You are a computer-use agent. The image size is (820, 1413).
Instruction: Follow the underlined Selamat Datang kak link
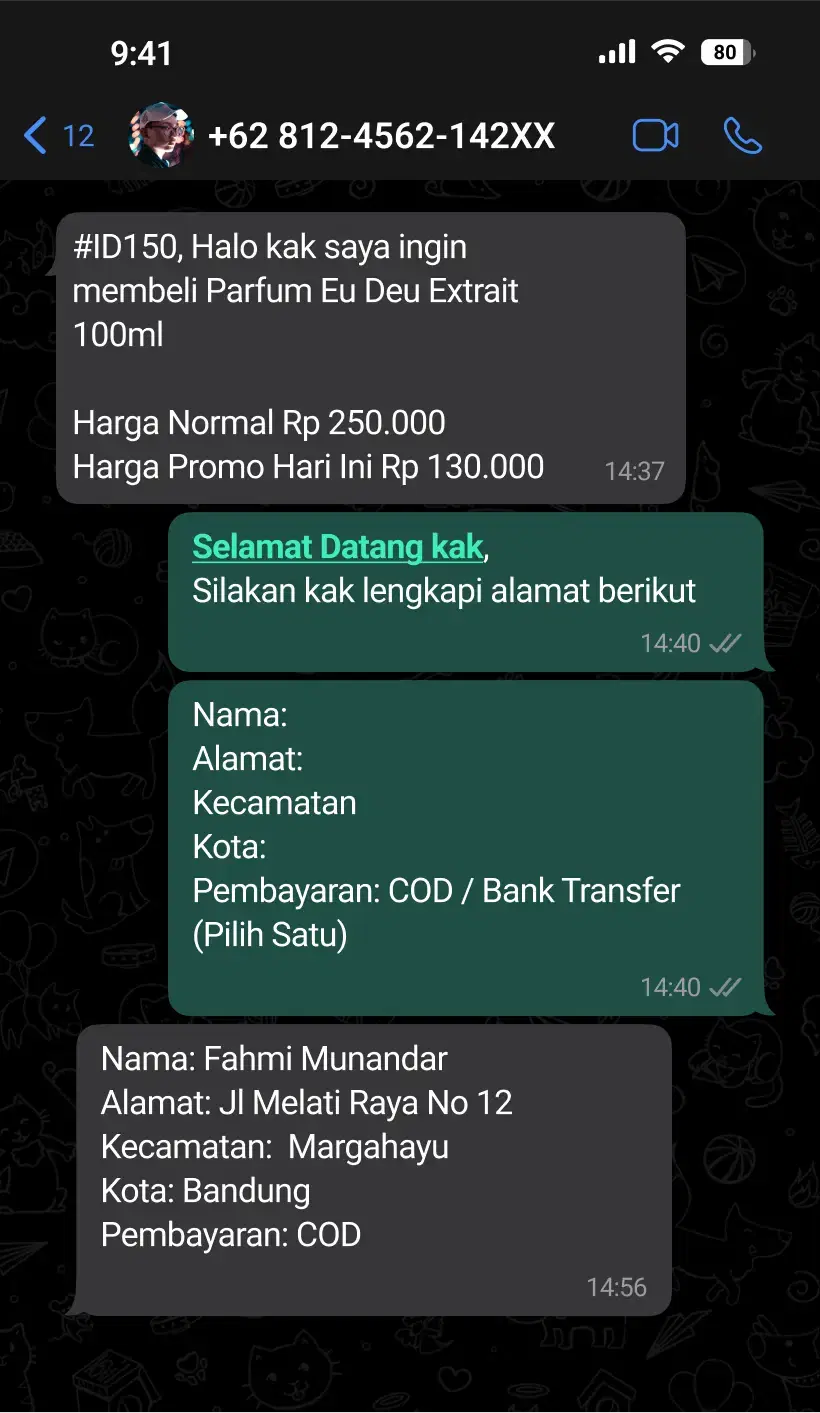(x=337, y=547)
